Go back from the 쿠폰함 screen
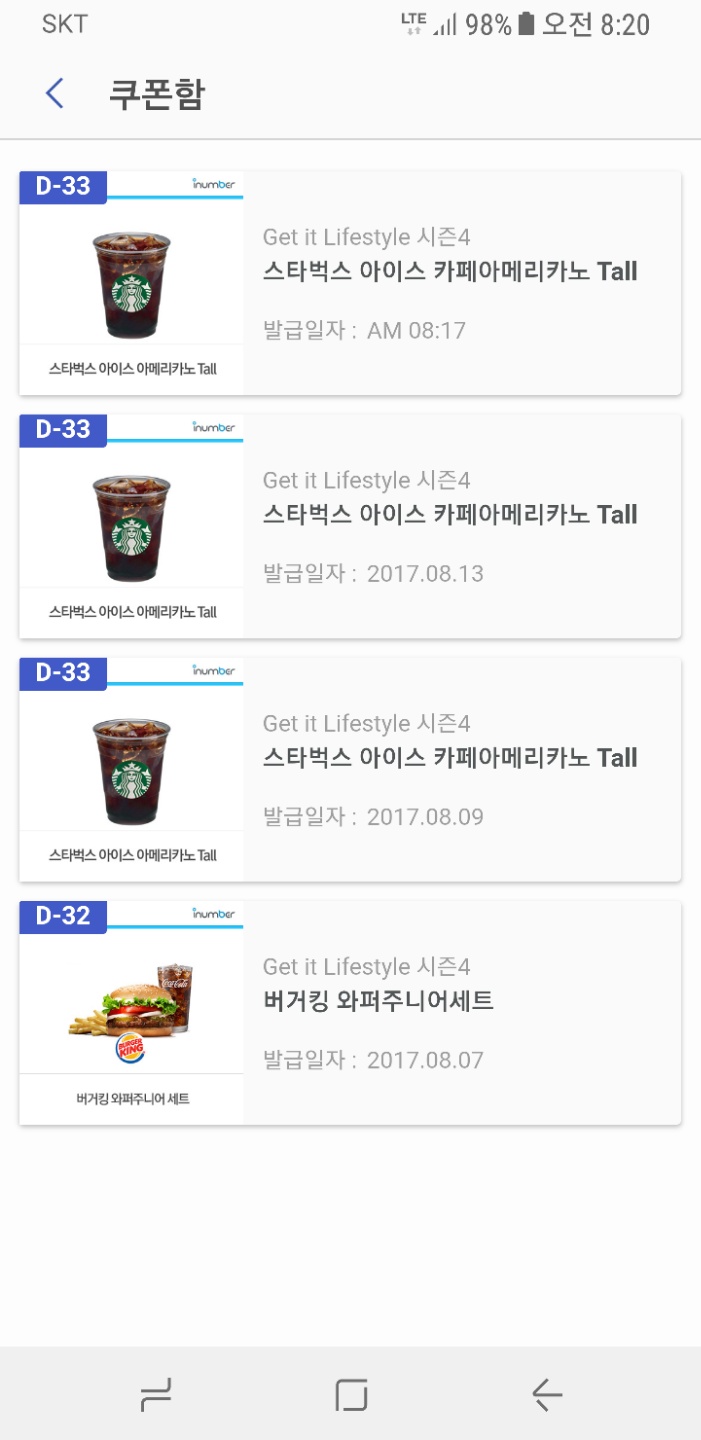 (55, 94)
